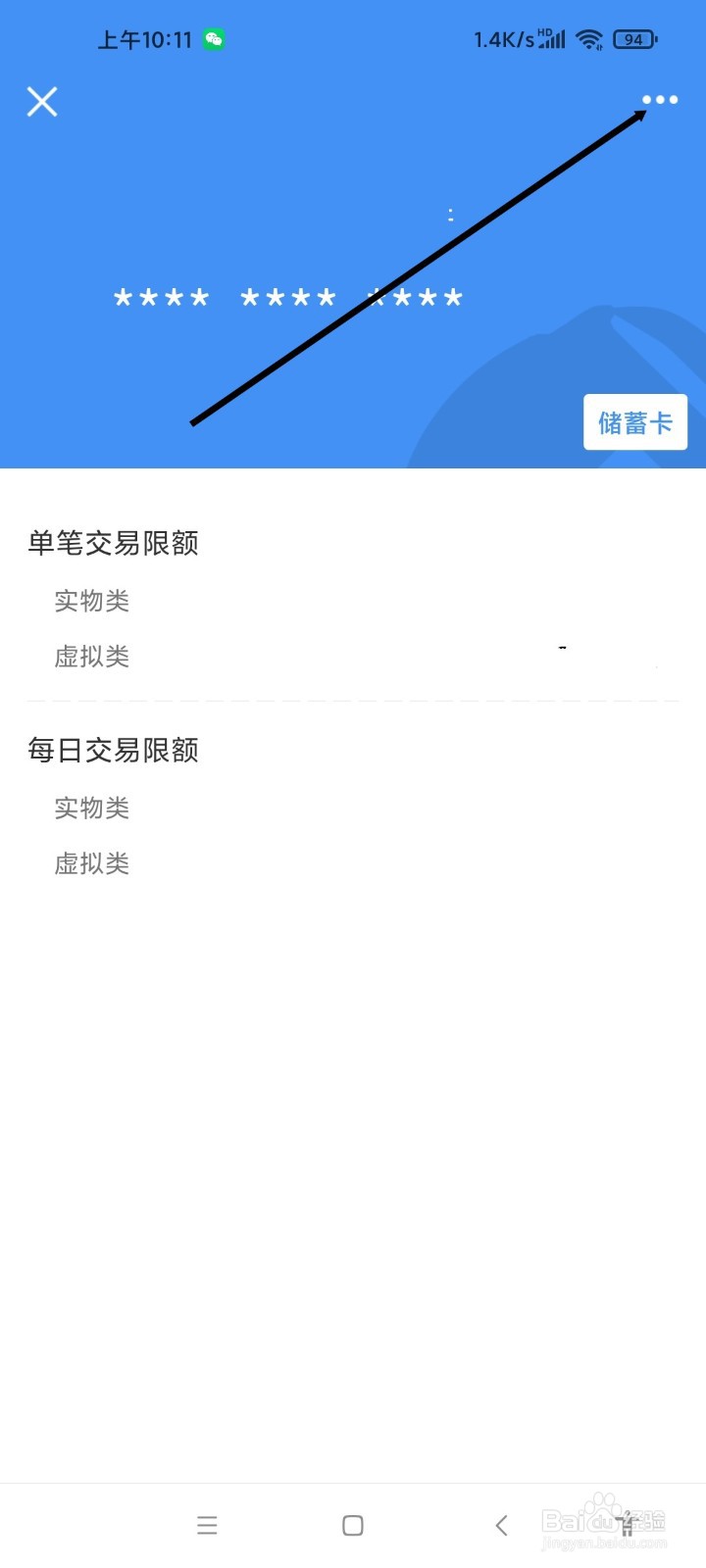Open the three-dot more options menu

coord(659,99)
